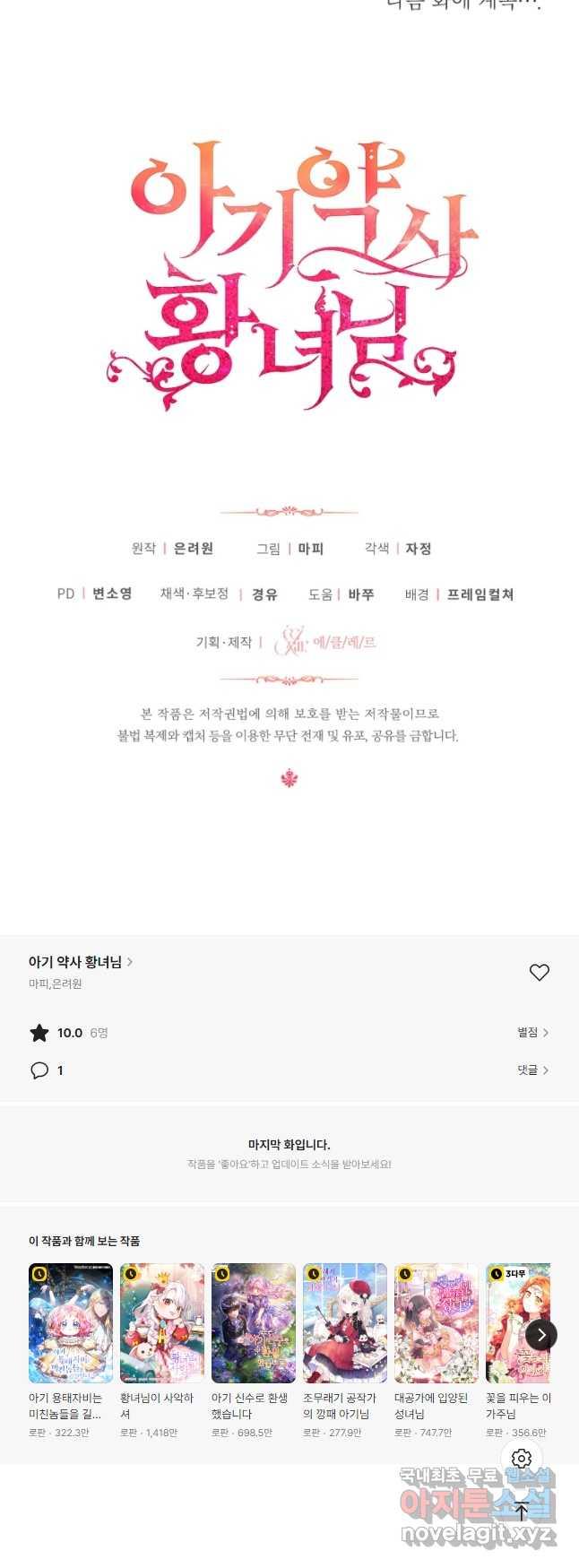This screenshot has height=1568, width=579.
Task: Open 황녀님이 사악하셔 recommendation
Action: click(x=162, y=1323)
